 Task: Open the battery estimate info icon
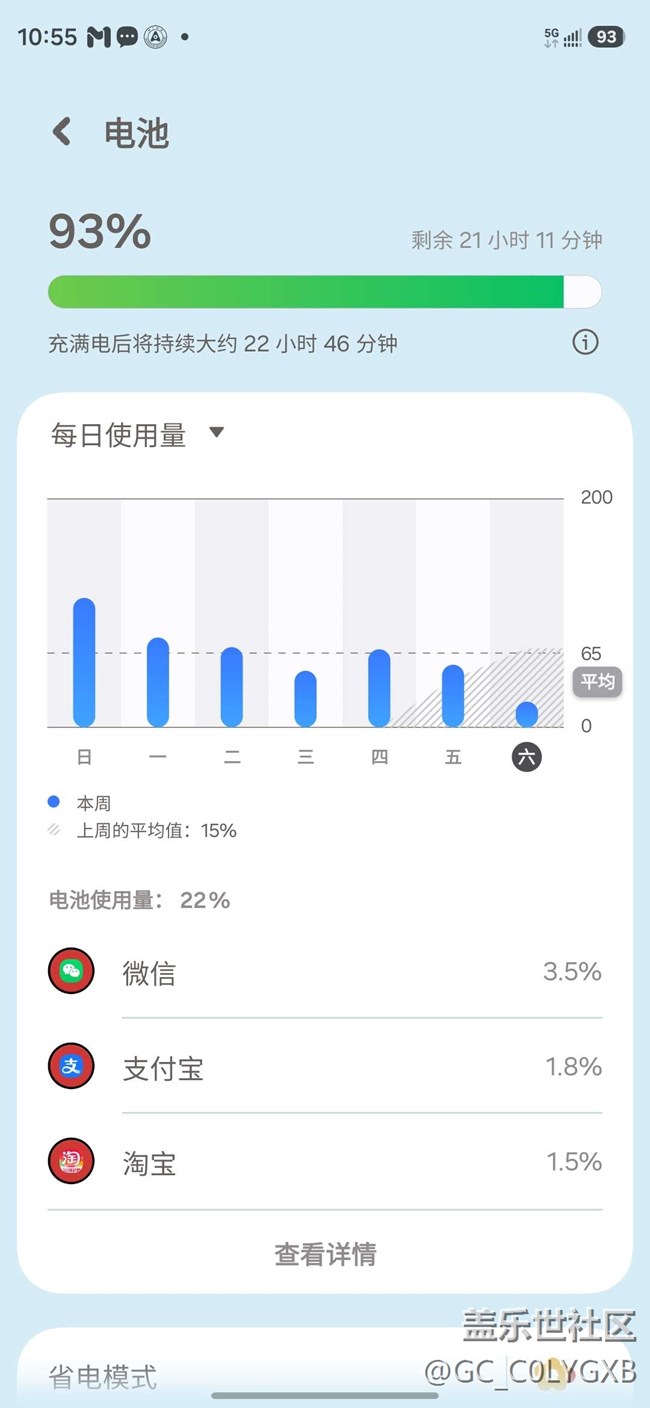[x=585, y=343]
